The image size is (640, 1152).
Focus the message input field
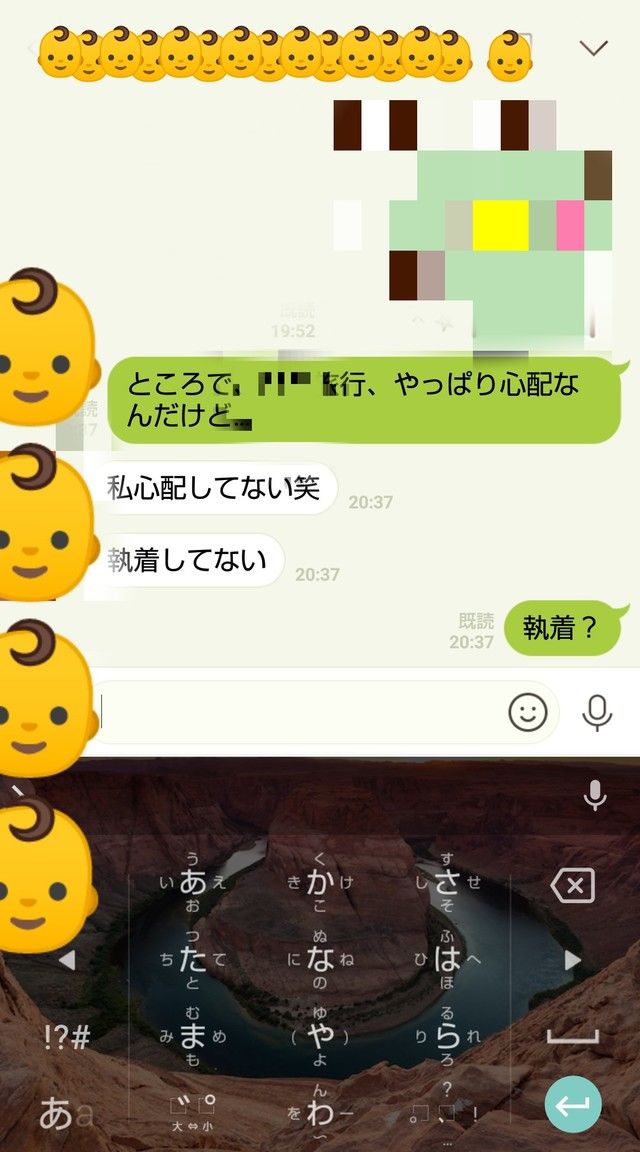coord(300,712)
